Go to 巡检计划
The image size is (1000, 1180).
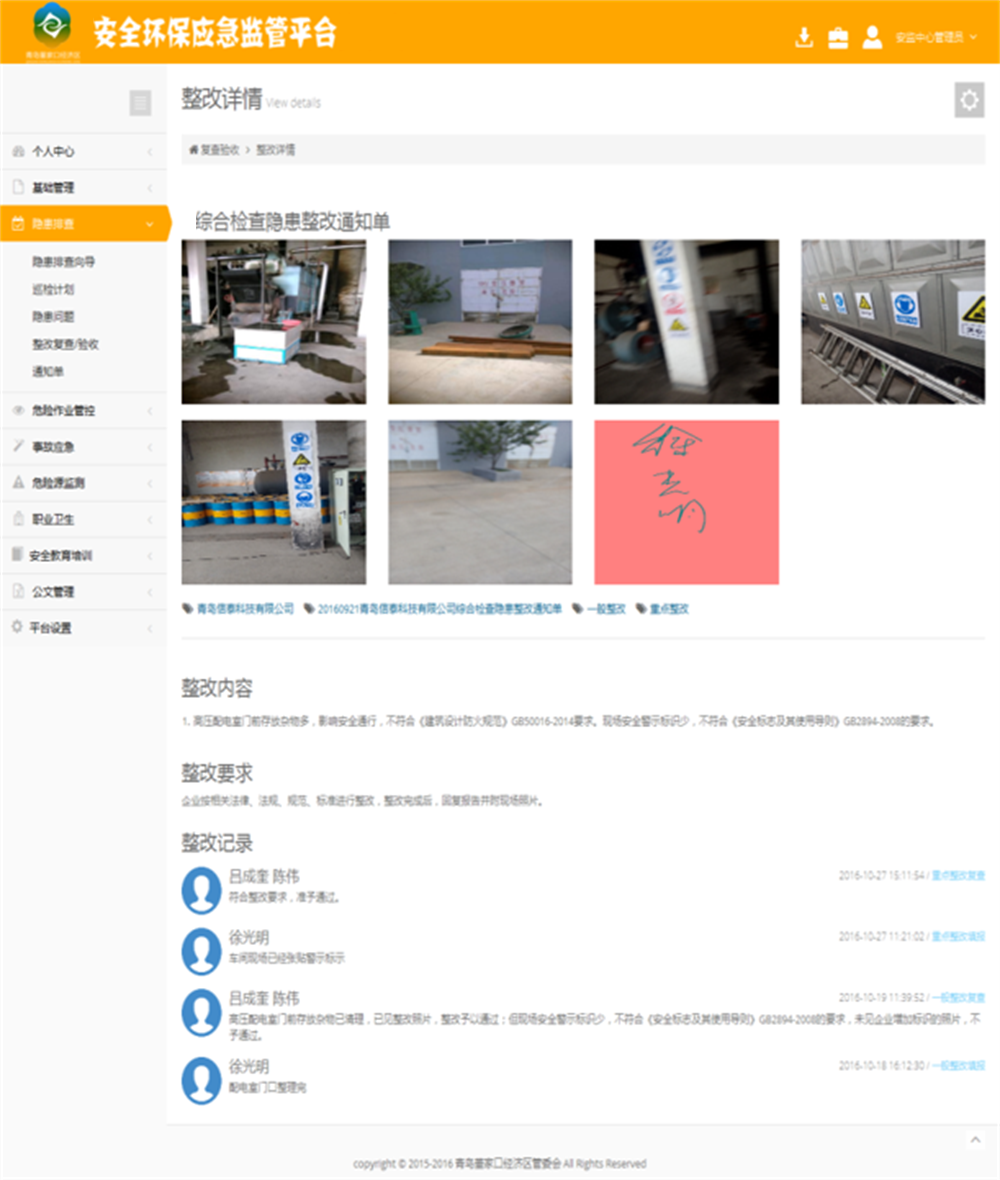coord(53,289)
